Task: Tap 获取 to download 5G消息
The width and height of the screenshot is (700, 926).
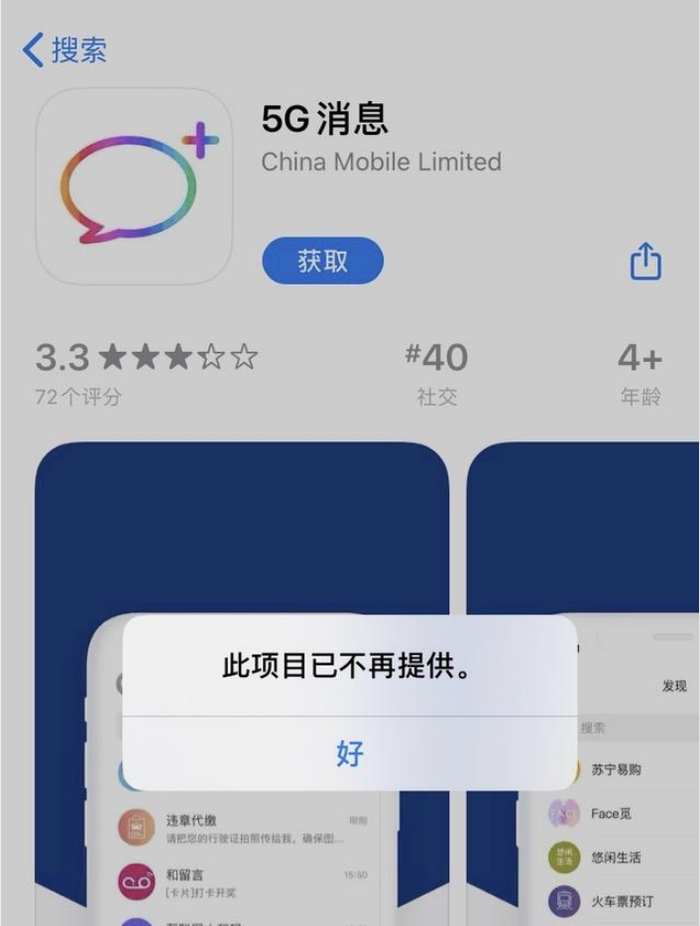Action: click(x=322, y=261)
